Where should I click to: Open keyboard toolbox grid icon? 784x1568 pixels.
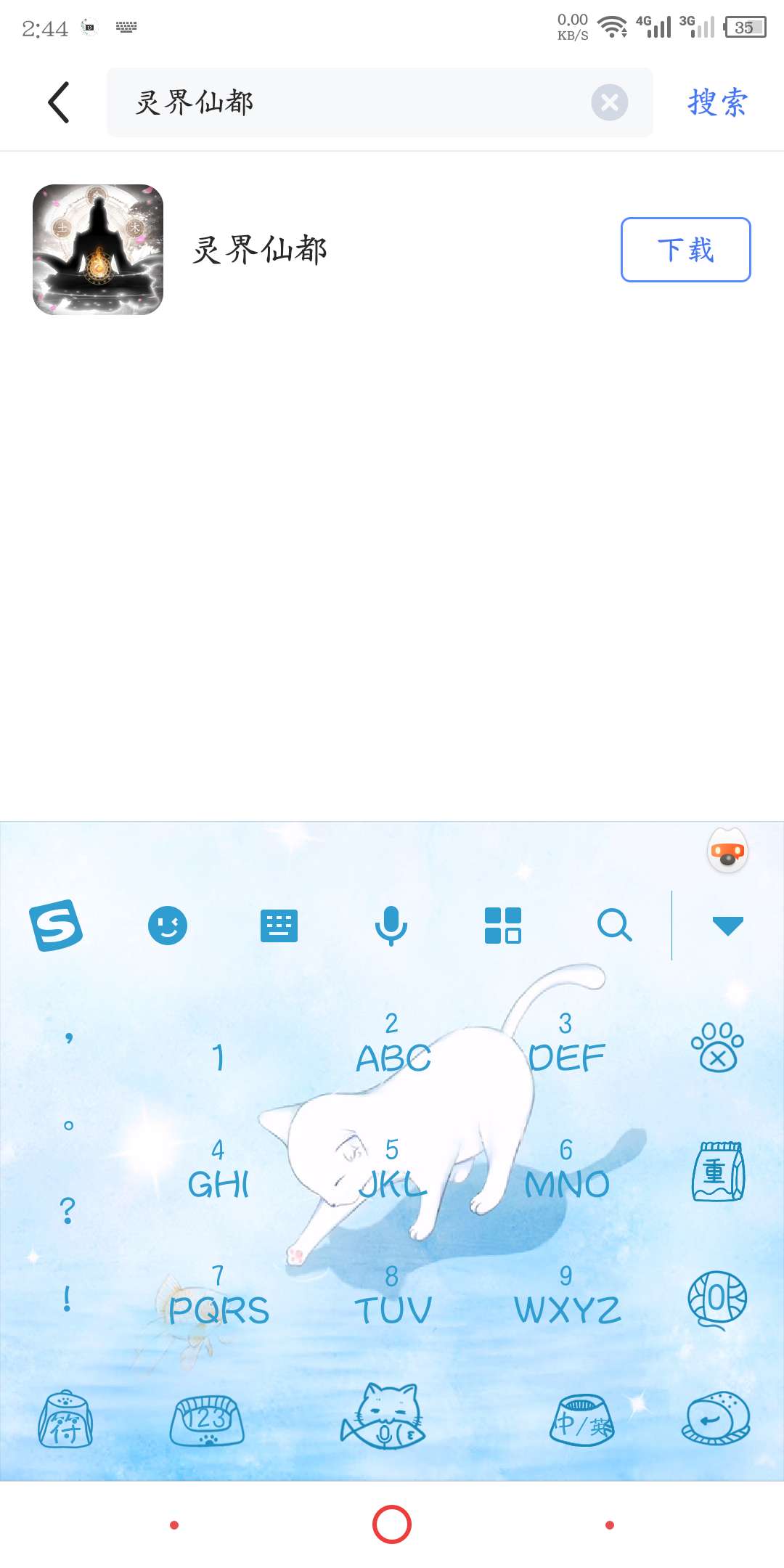[x=502, y=926]
